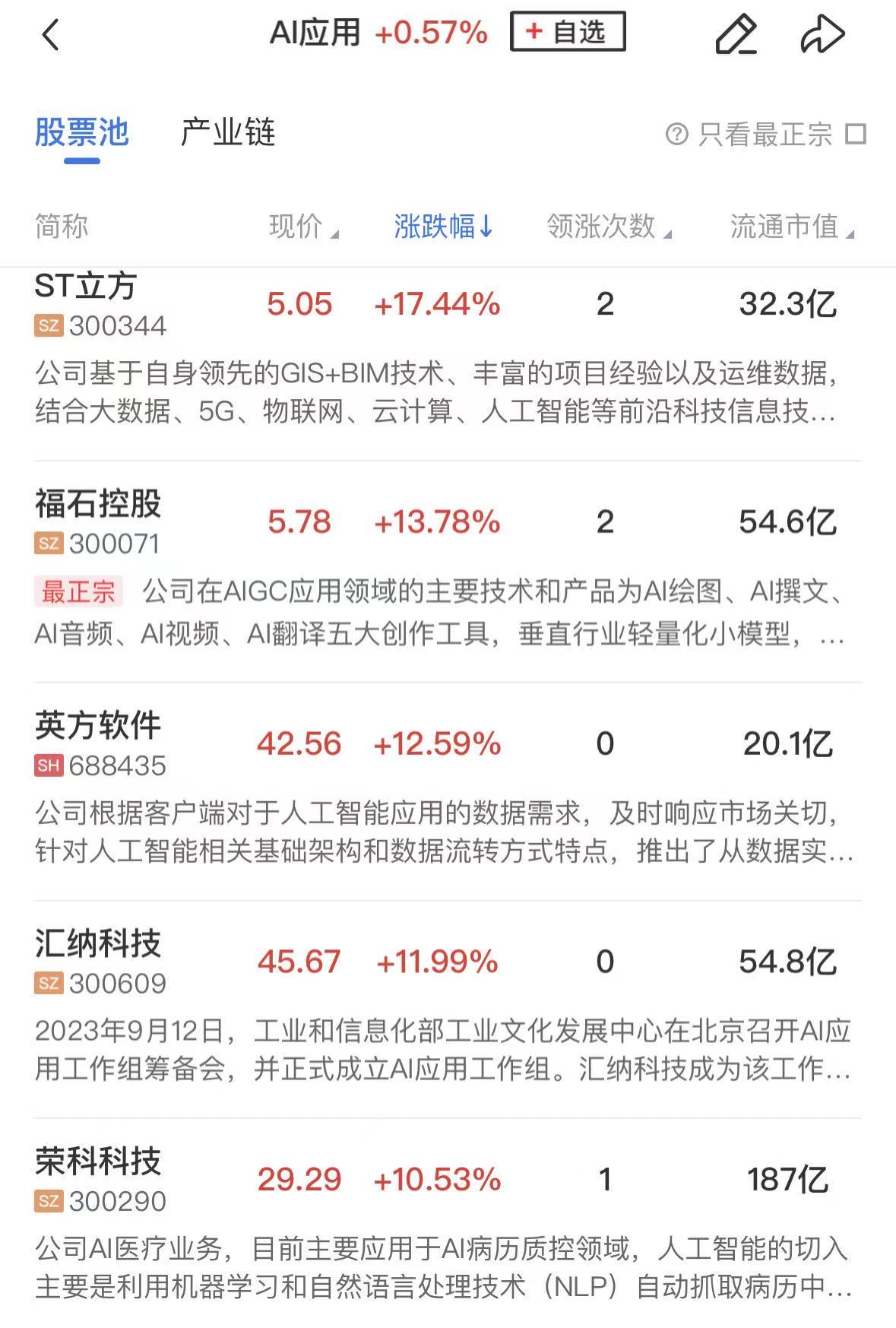Screen dimensions: 896x1328
Task: Open 荣科科技 stock page
Action: [x=98, y=1162]
